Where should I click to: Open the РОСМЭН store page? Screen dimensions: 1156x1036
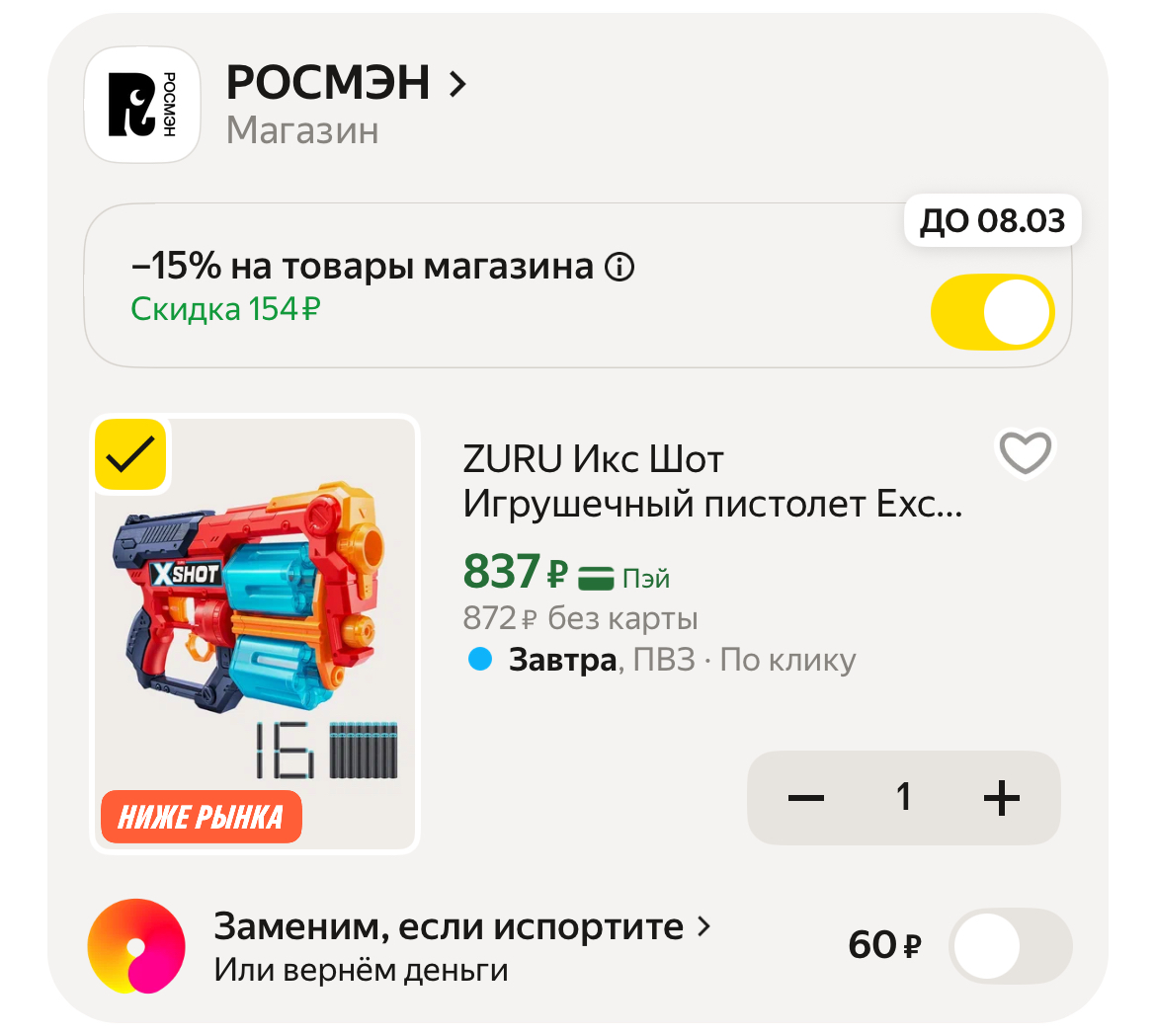point(346,83)
